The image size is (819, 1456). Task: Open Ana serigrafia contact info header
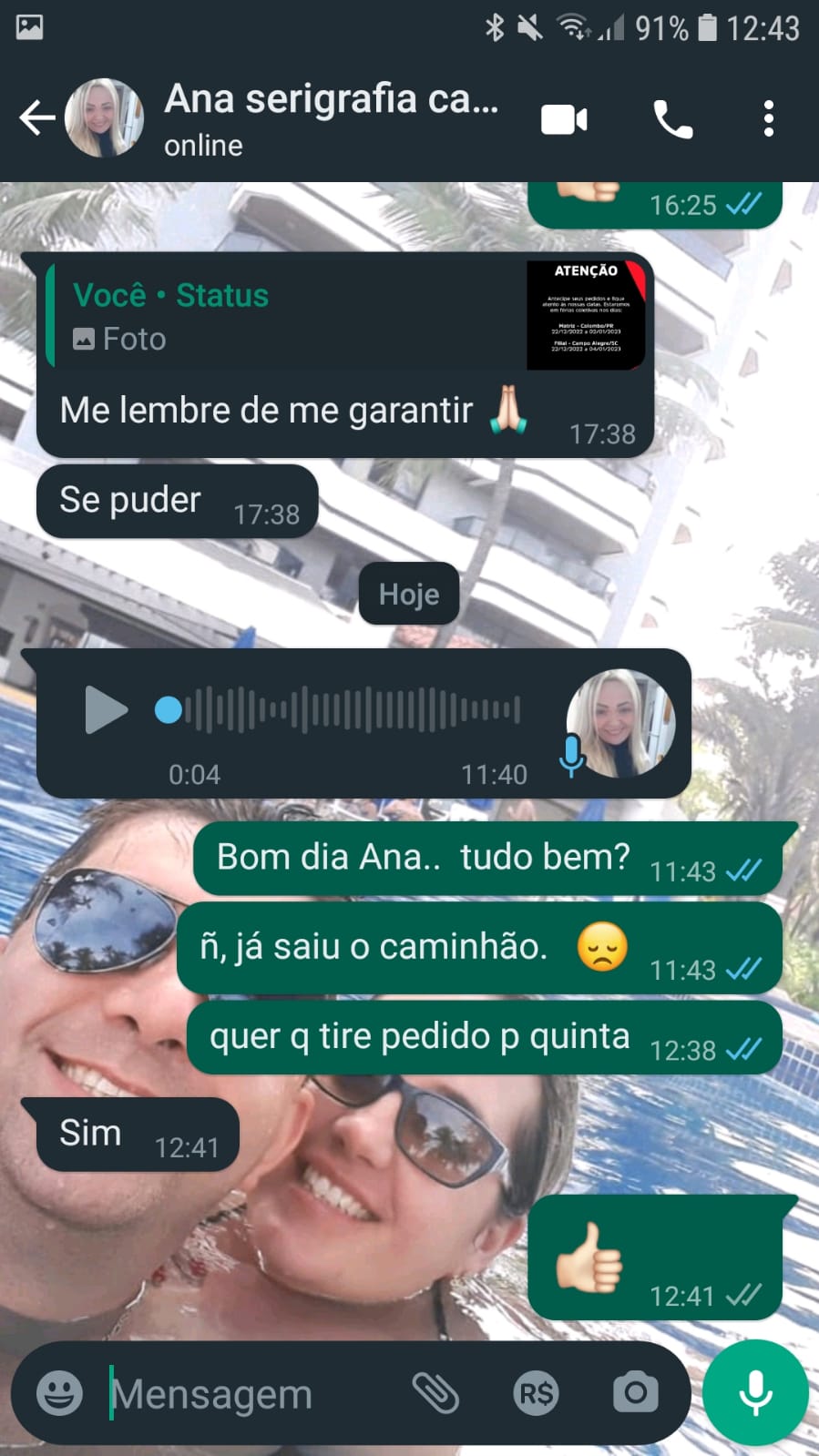tap(330, 118)
